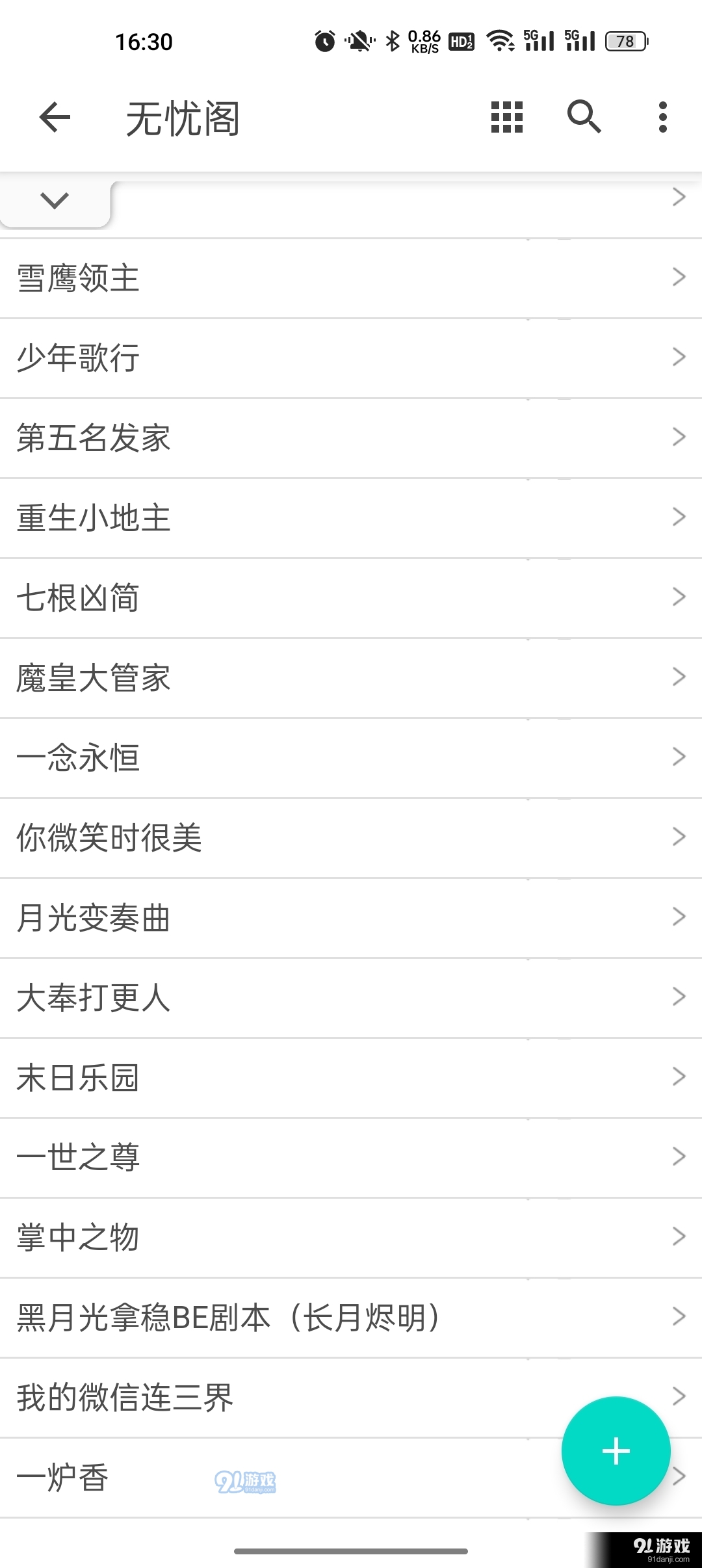This screenshot has height=1568, width=702.
Task: Open search in the 无忧阁 reader
Action: pos(583,117)
